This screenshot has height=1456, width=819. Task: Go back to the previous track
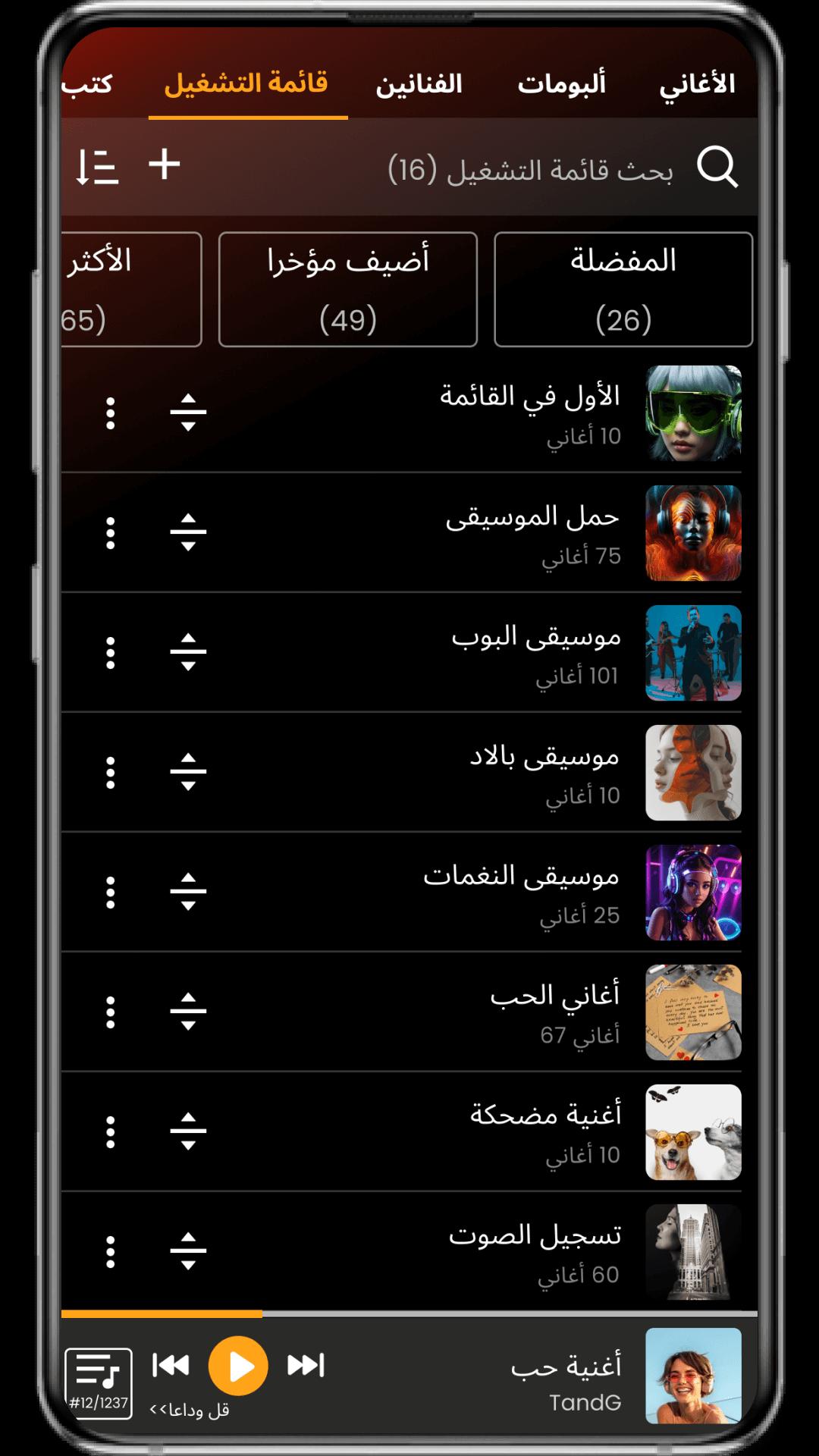tap(171, 1365)
